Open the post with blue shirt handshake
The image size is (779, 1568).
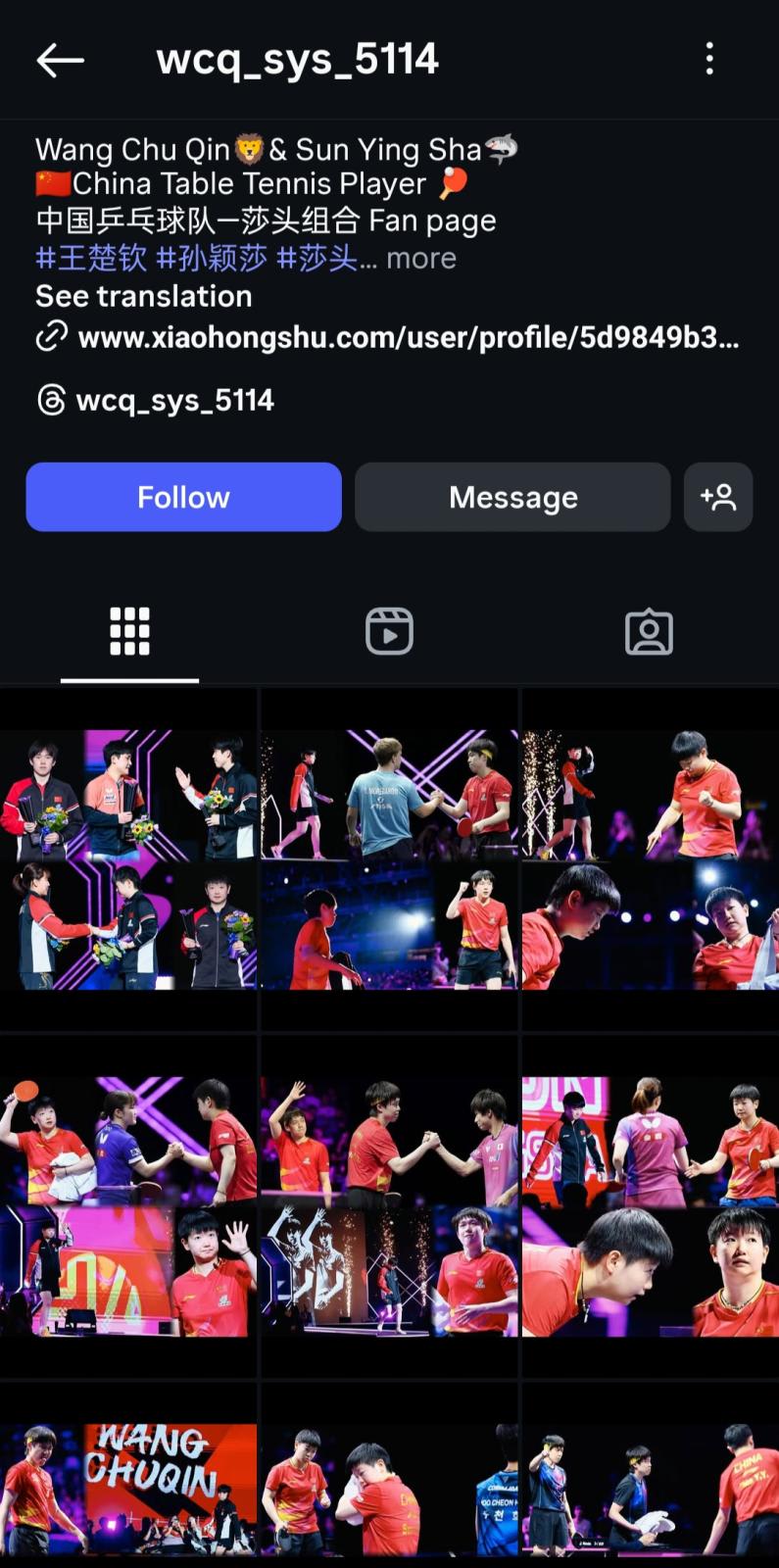coord(389,859)
